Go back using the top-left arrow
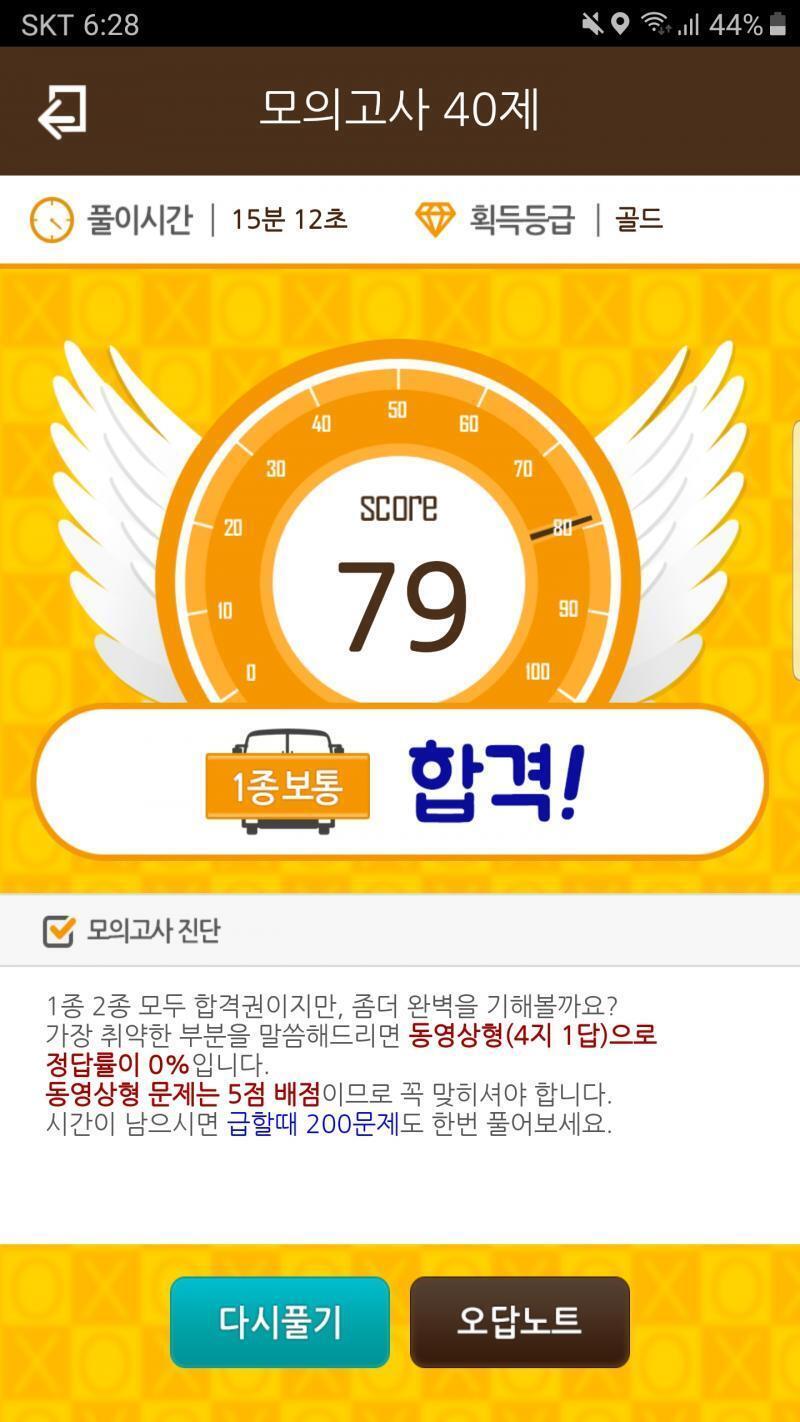The width and height of the screenshot is (800, 1422). click(62, 111)
